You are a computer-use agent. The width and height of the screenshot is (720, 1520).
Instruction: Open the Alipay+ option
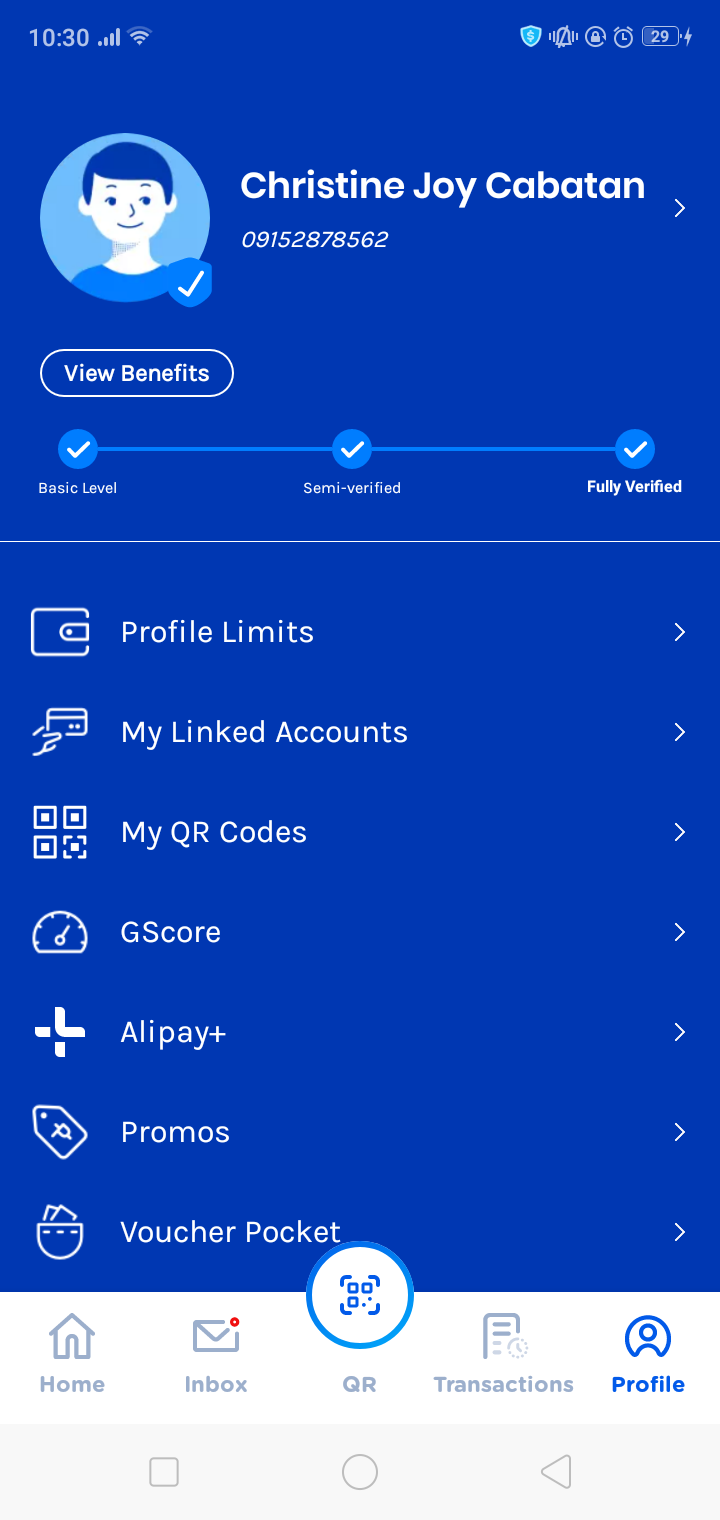360,1032
